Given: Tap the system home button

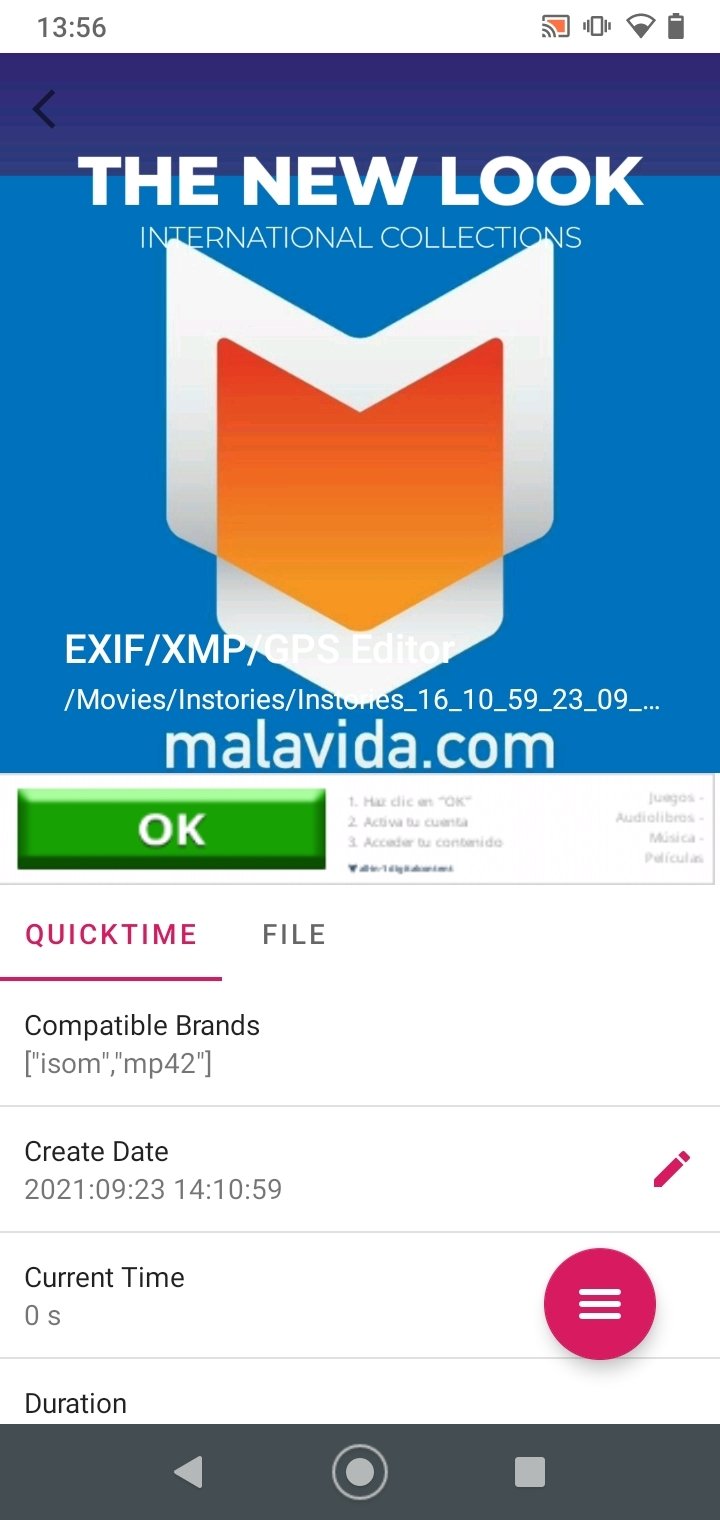Looking at the screenshot, I should pyautogui.click(x=360, y=1471).
